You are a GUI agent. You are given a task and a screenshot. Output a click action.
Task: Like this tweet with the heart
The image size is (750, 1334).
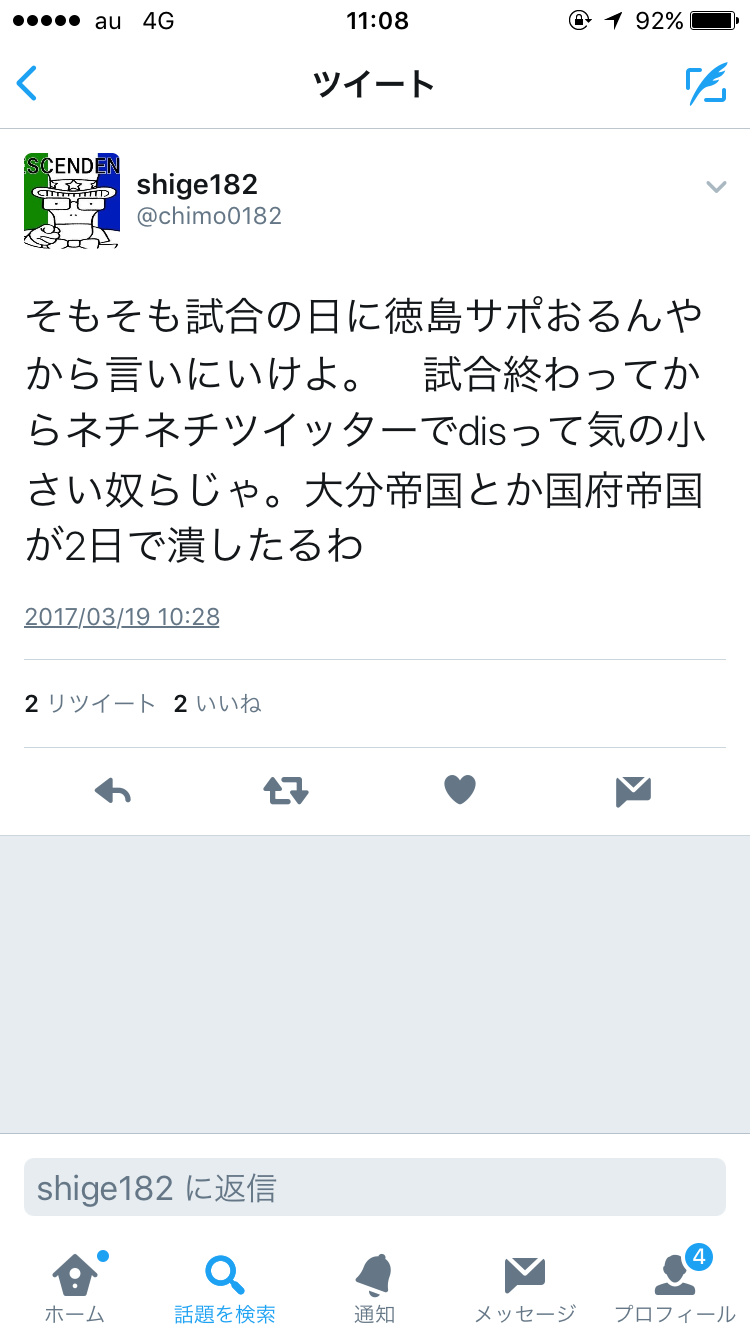pos(460,790)
